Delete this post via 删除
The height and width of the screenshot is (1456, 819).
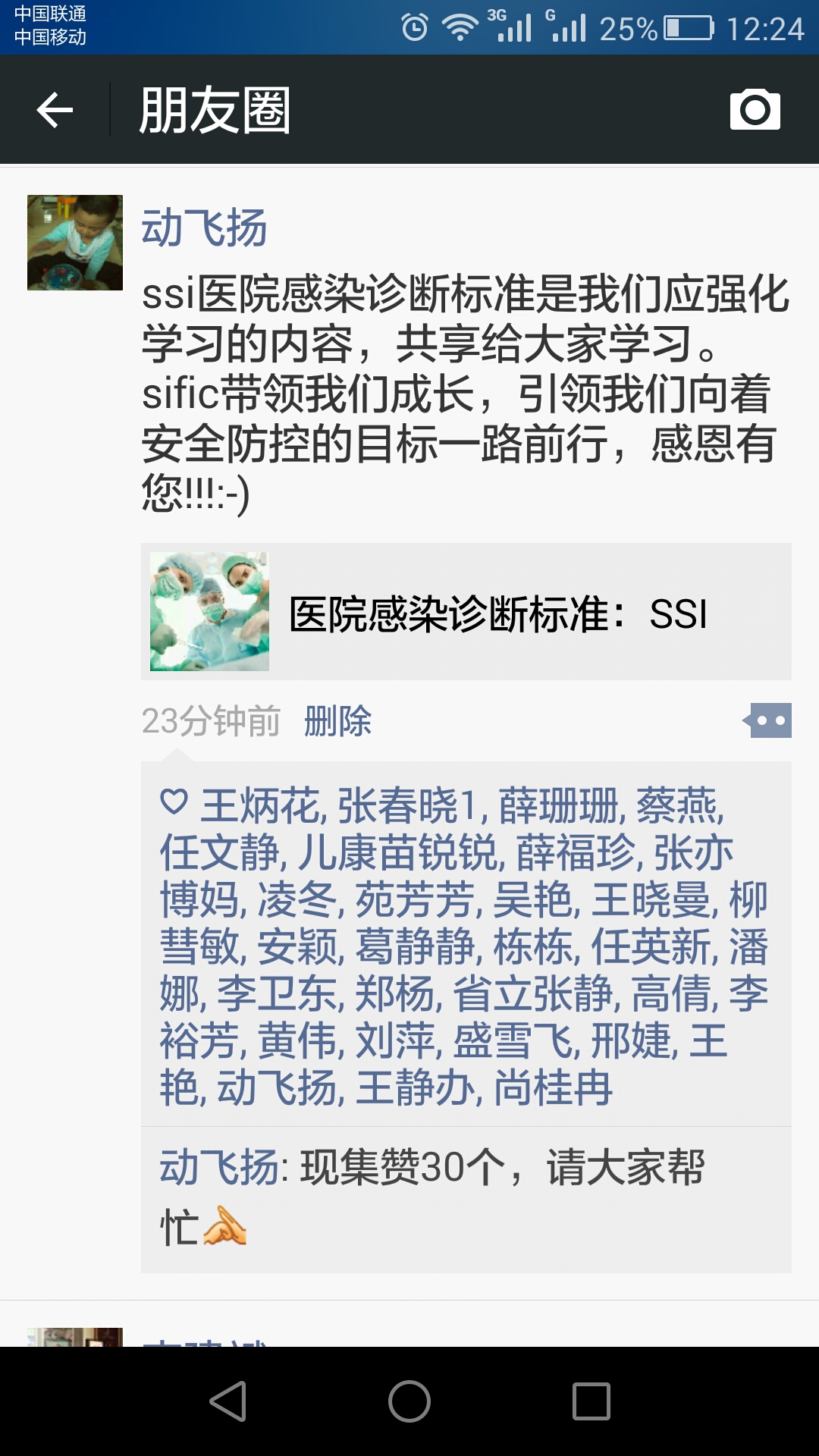point(337,720)
